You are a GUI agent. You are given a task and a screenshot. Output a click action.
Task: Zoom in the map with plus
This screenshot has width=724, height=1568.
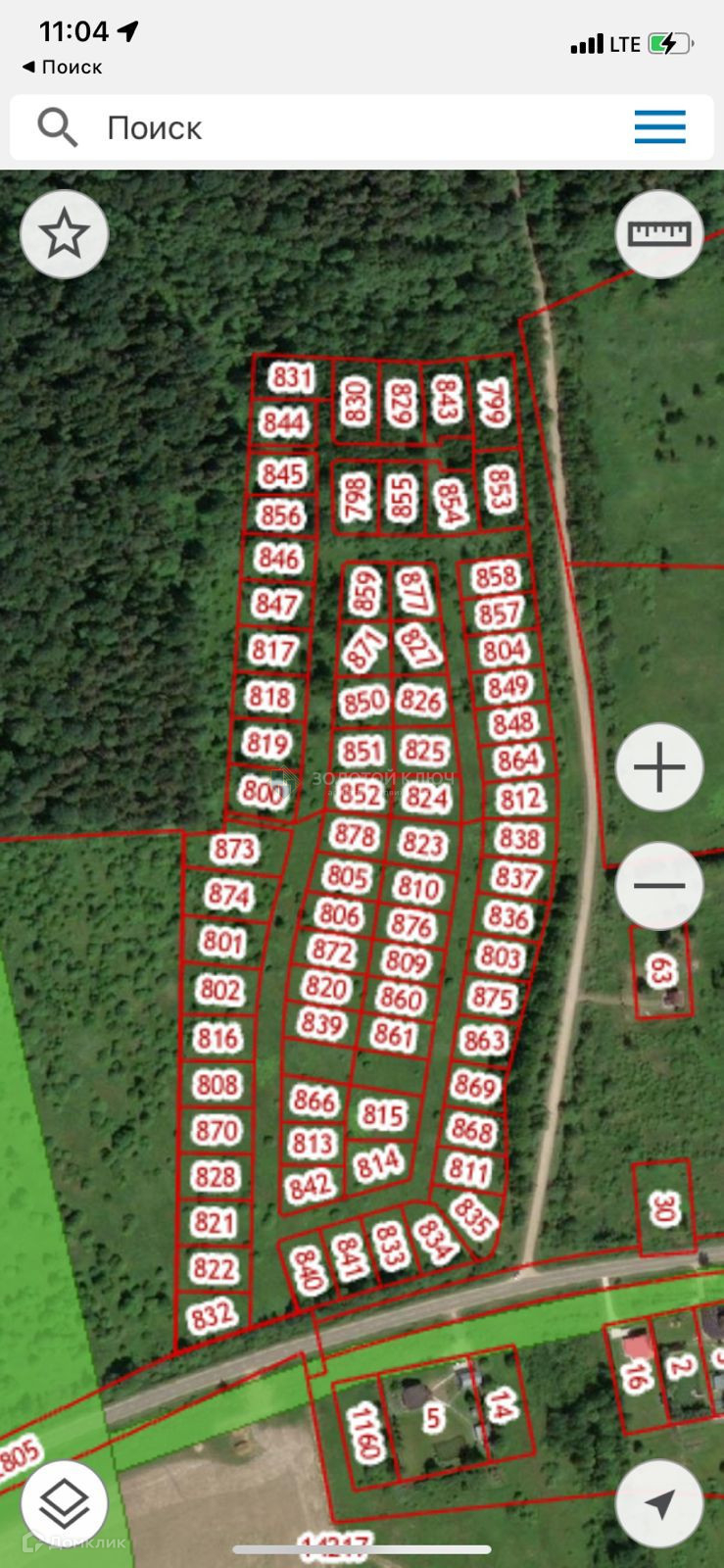659,766
